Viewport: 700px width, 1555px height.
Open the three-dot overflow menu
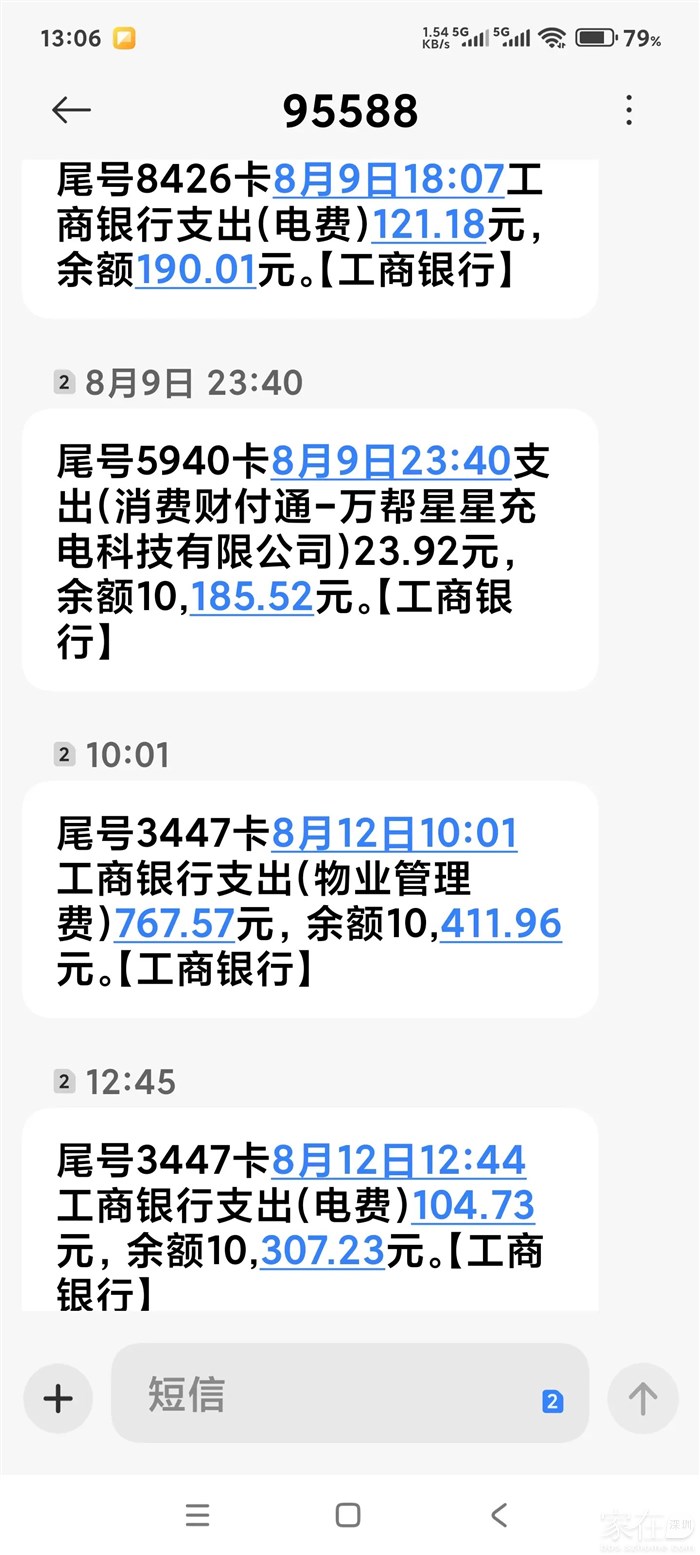(x=629, y=110)
